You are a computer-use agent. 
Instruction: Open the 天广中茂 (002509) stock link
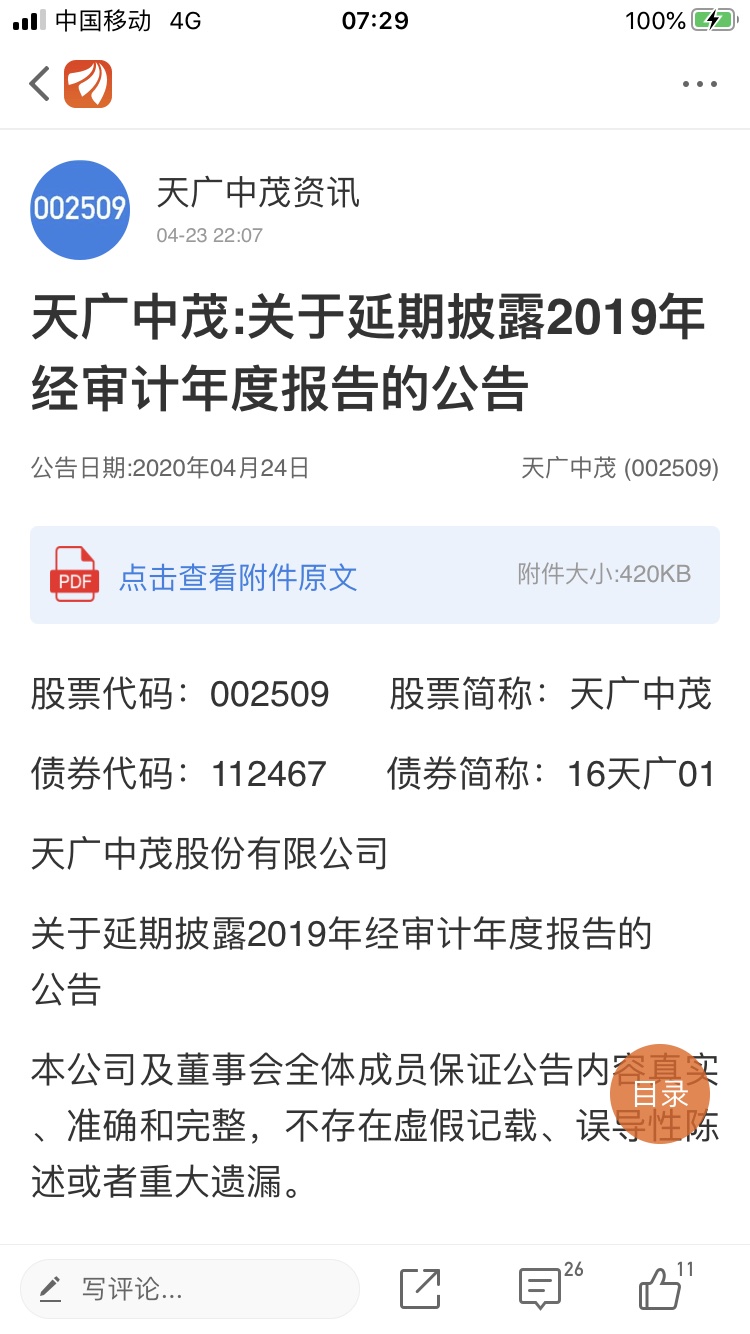[620, 467]
